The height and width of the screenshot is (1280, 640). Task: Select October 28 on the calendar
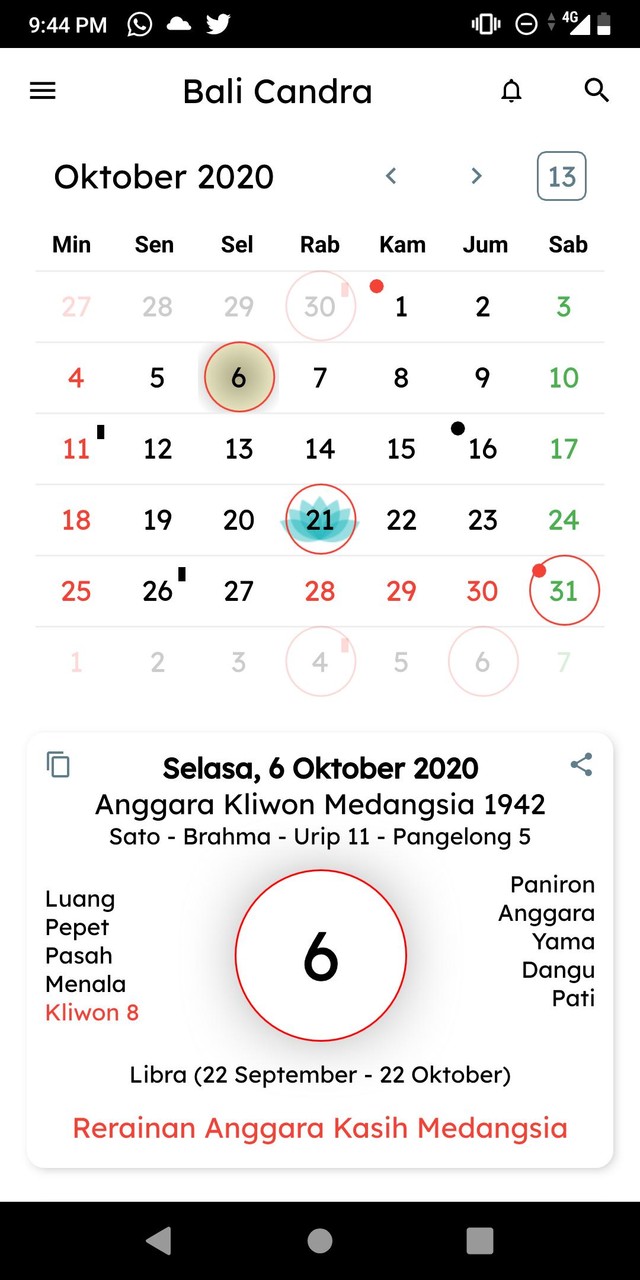coord(320,591)
